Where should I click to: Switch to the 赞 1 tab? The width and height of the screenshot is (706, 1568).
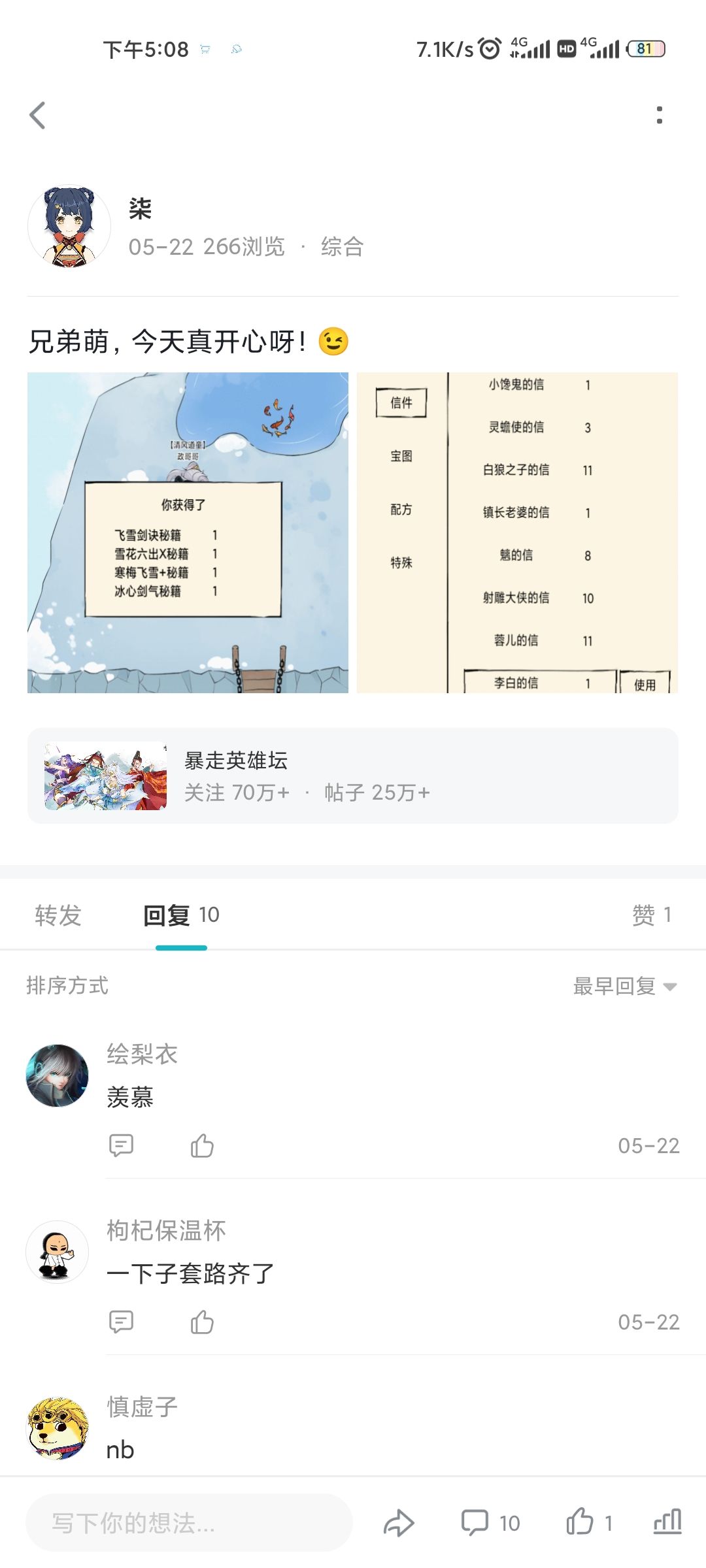pyautogui.click(x=652, y=915)
